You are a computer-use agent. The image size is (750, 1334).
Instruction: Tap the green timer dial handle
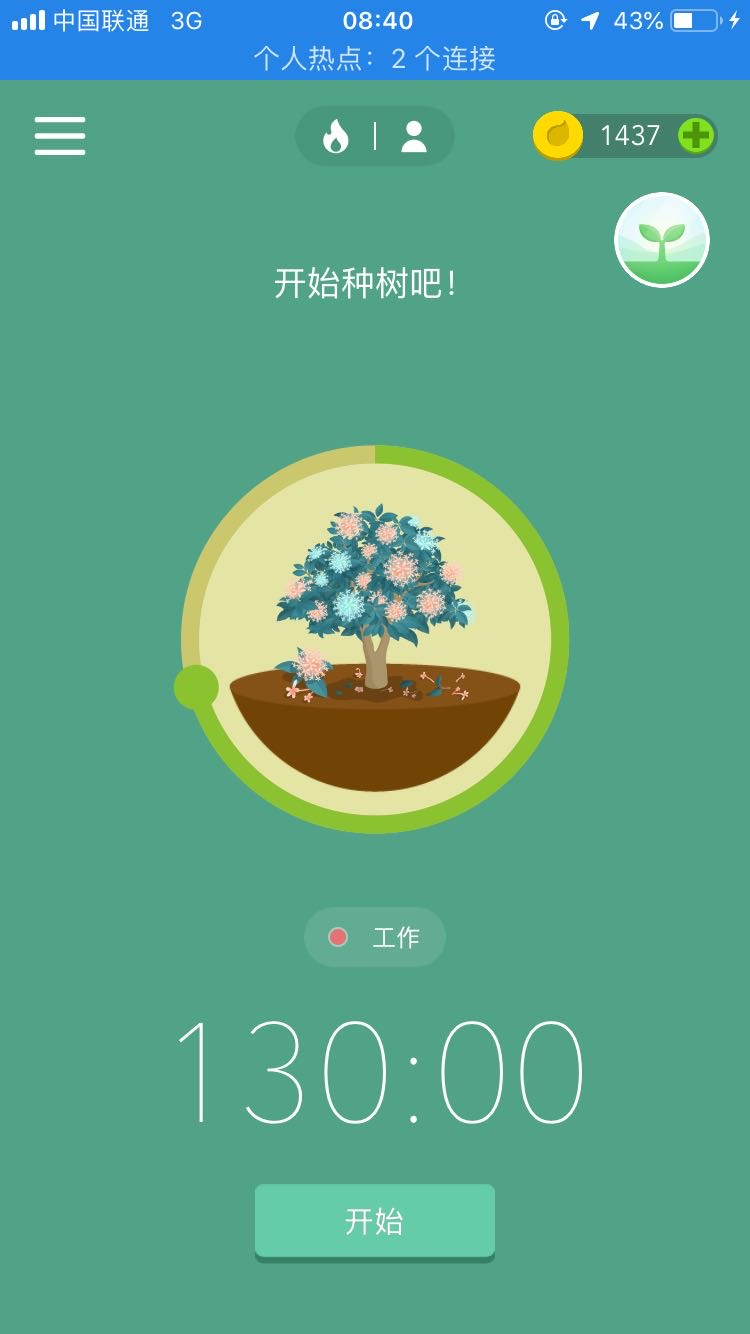(x=196, y=687)
